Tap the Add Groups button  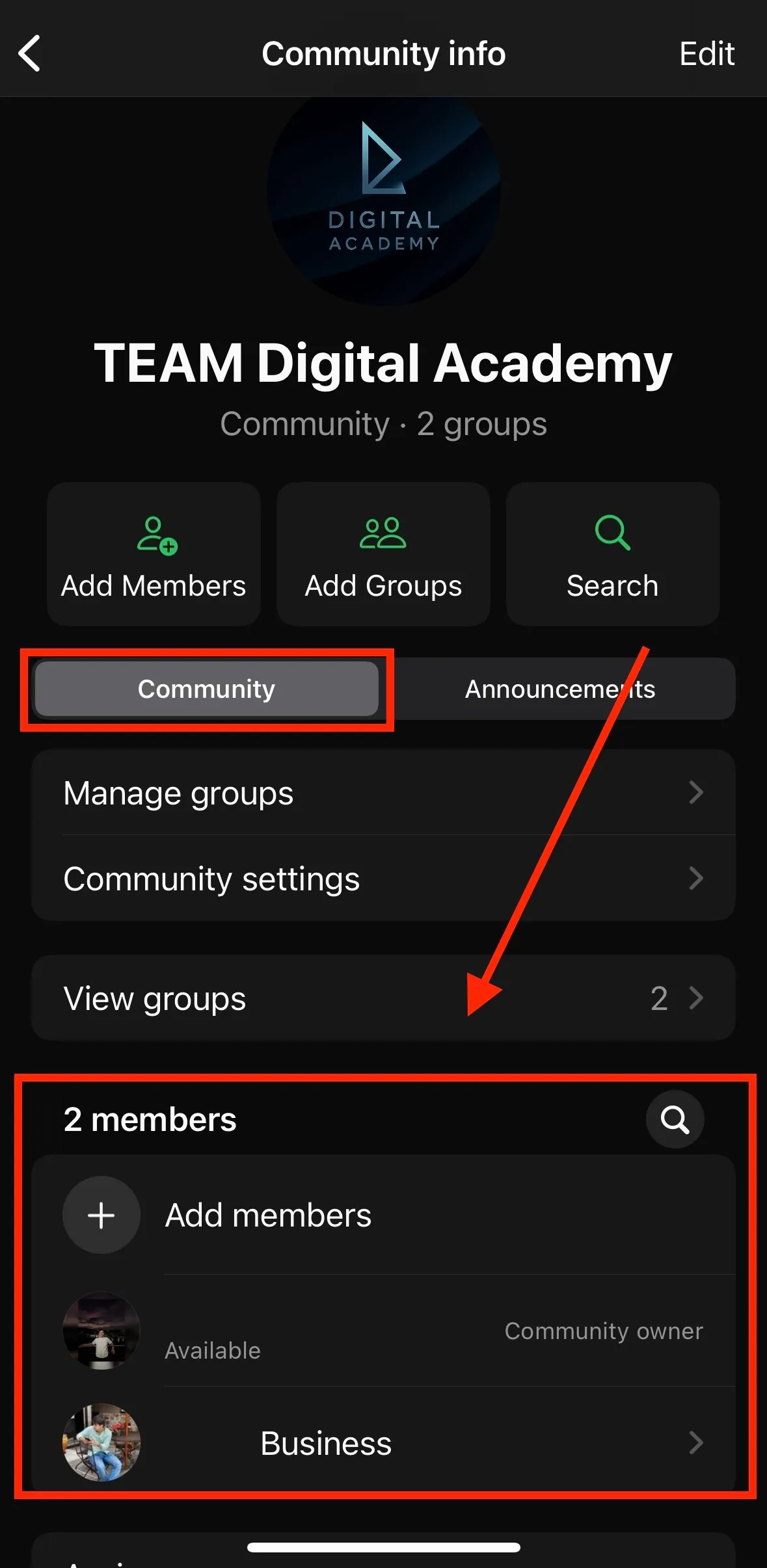(383, 554)
